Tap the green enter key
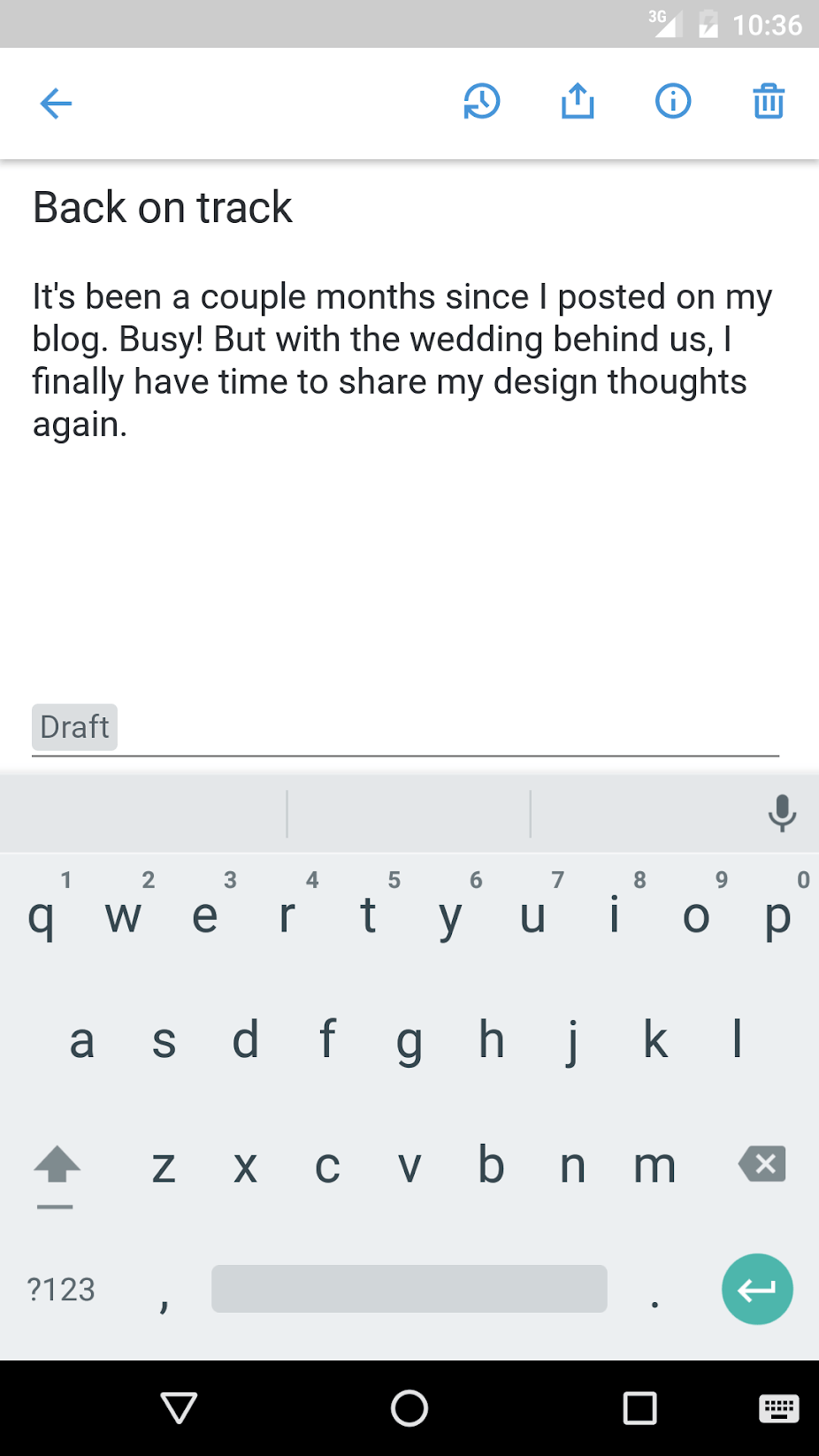Image resolution: width=819 pixels, height=1456 pixels. click(x=757, y=1290)
